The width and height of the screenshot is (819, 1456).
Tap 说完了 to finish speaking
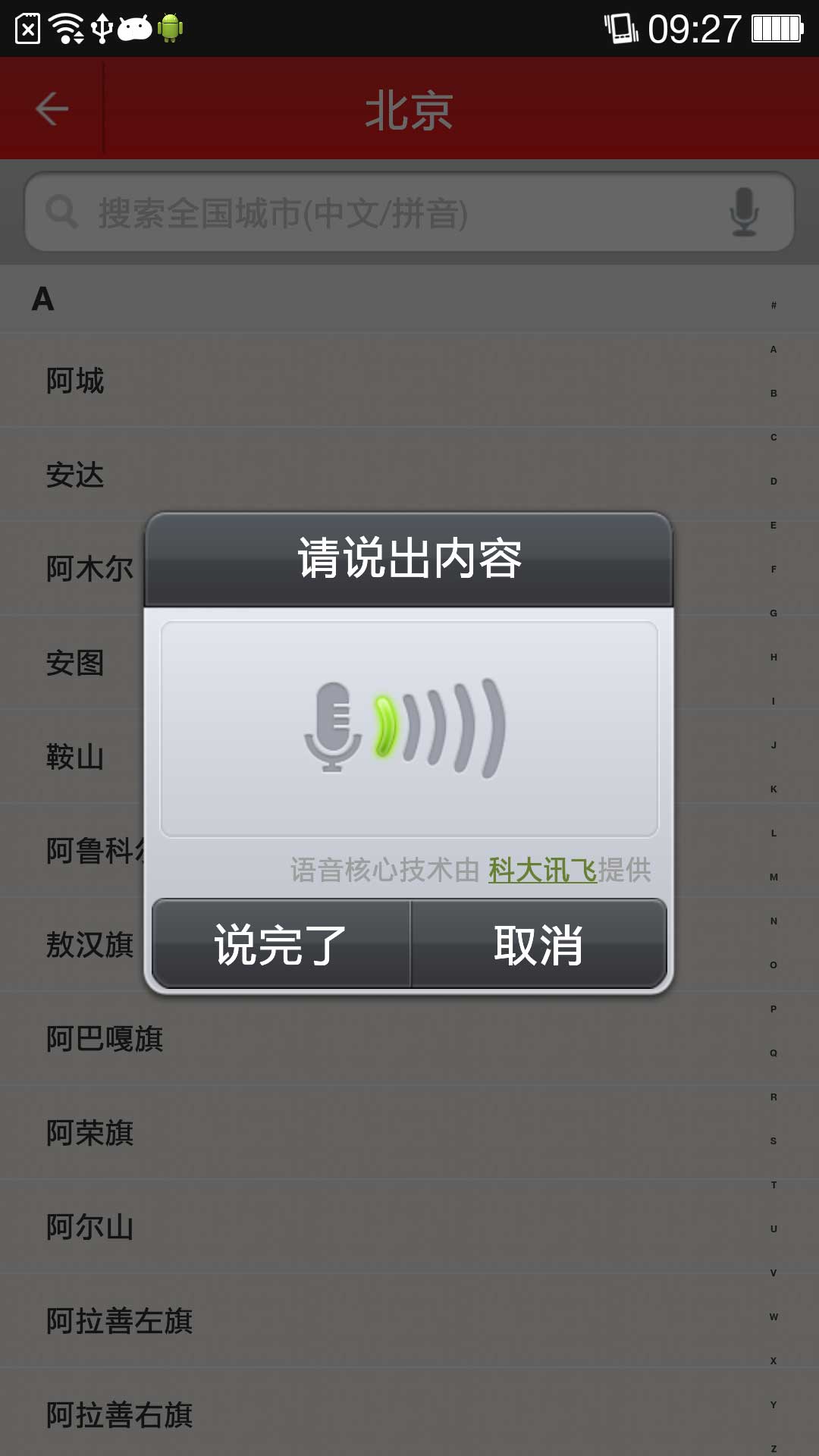281,944
